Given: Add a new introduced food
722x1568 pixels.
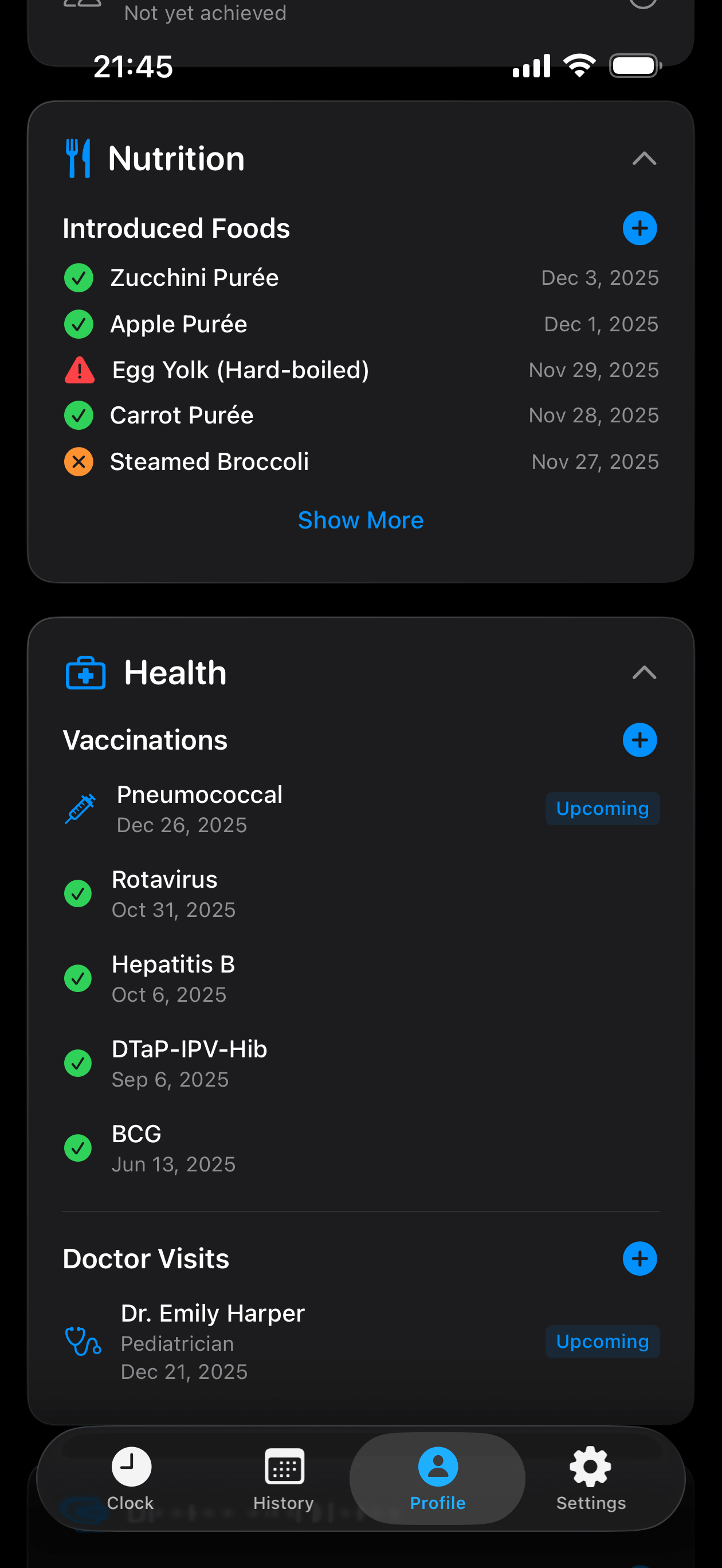Looking at the screenshot, I should click(x=640, y=228).
